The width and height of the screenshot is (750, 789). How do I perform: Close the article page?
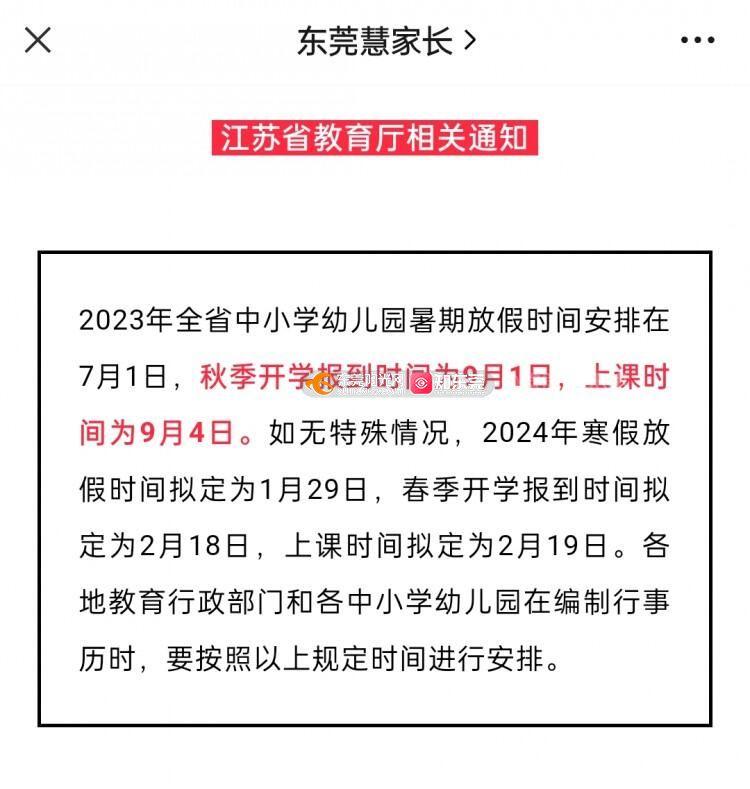click(38, 41)
